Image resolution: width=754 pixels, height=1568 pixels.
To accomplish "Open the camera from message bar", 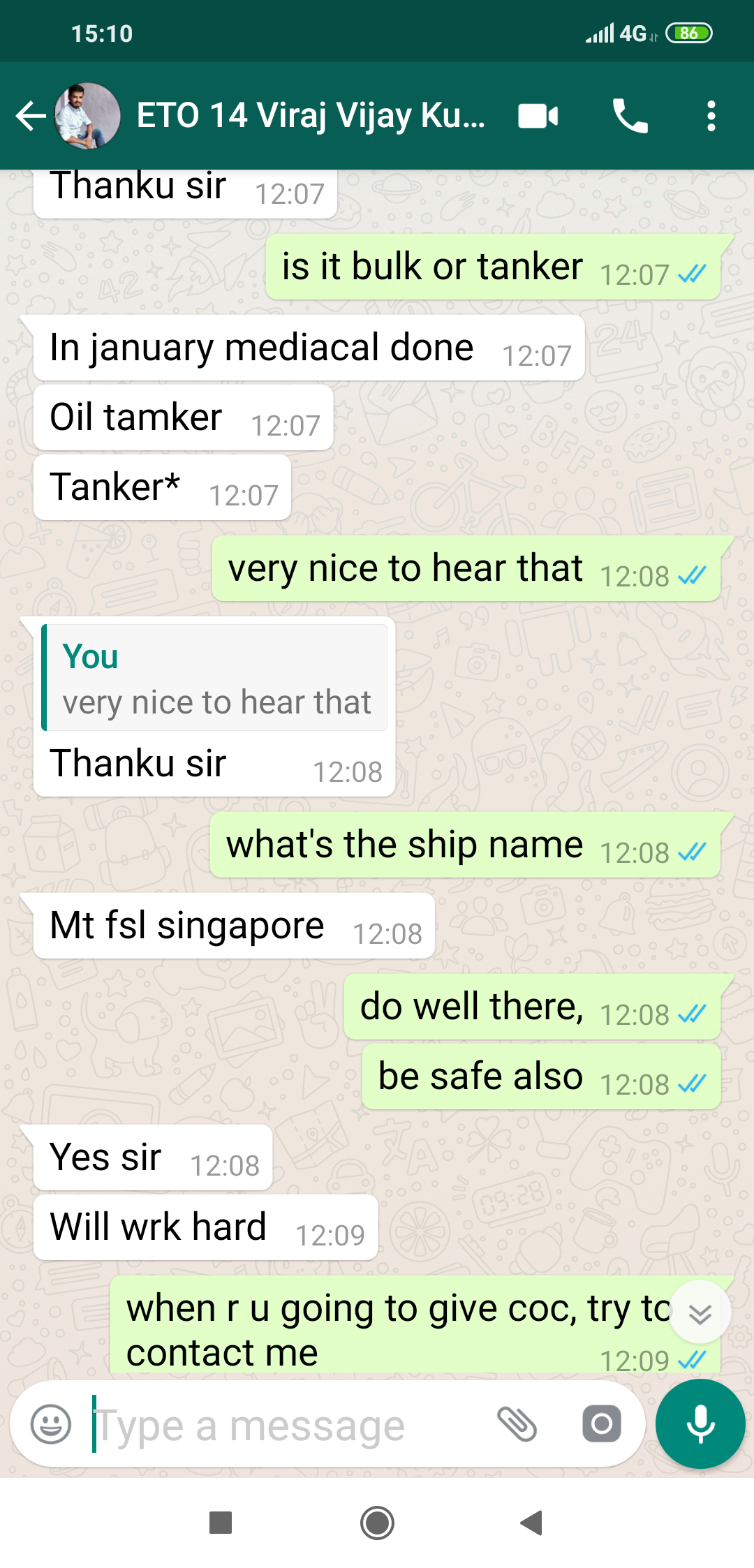I will [x=601, y=1424].
